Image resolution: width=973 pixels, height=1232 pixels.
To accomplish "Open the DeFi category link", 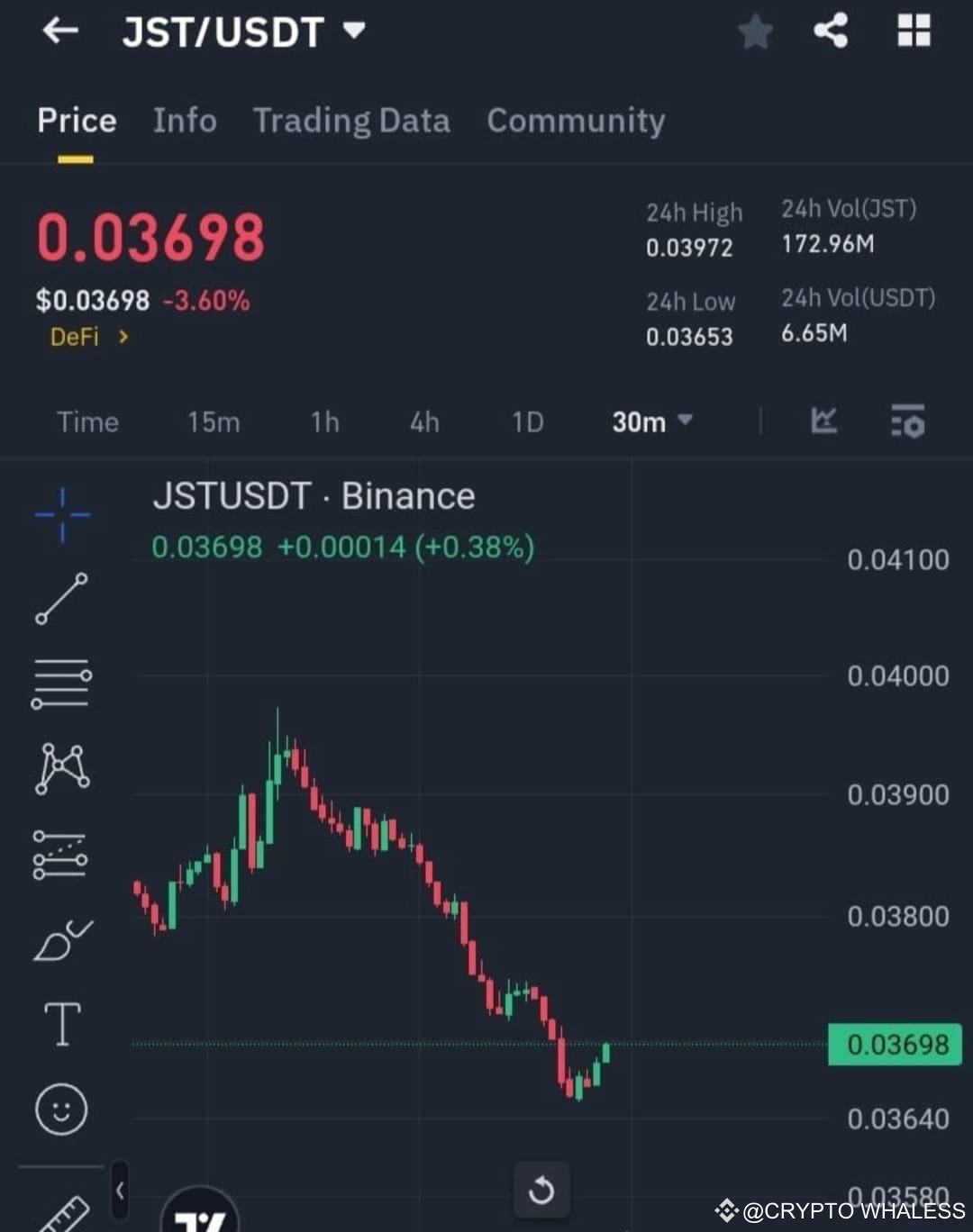I will (86, 337).
